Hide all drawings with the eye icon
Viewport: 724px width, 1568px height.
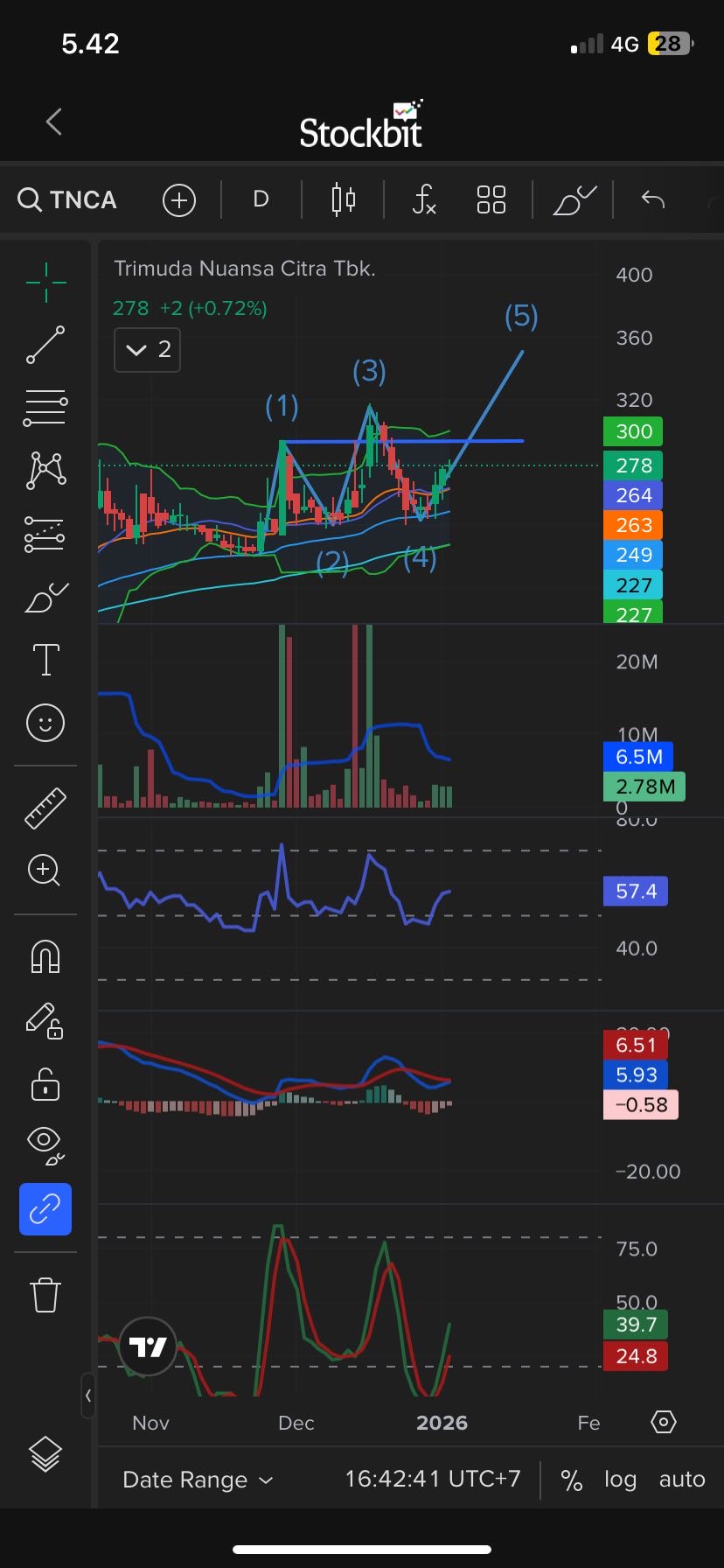[x=45, y=1143]
